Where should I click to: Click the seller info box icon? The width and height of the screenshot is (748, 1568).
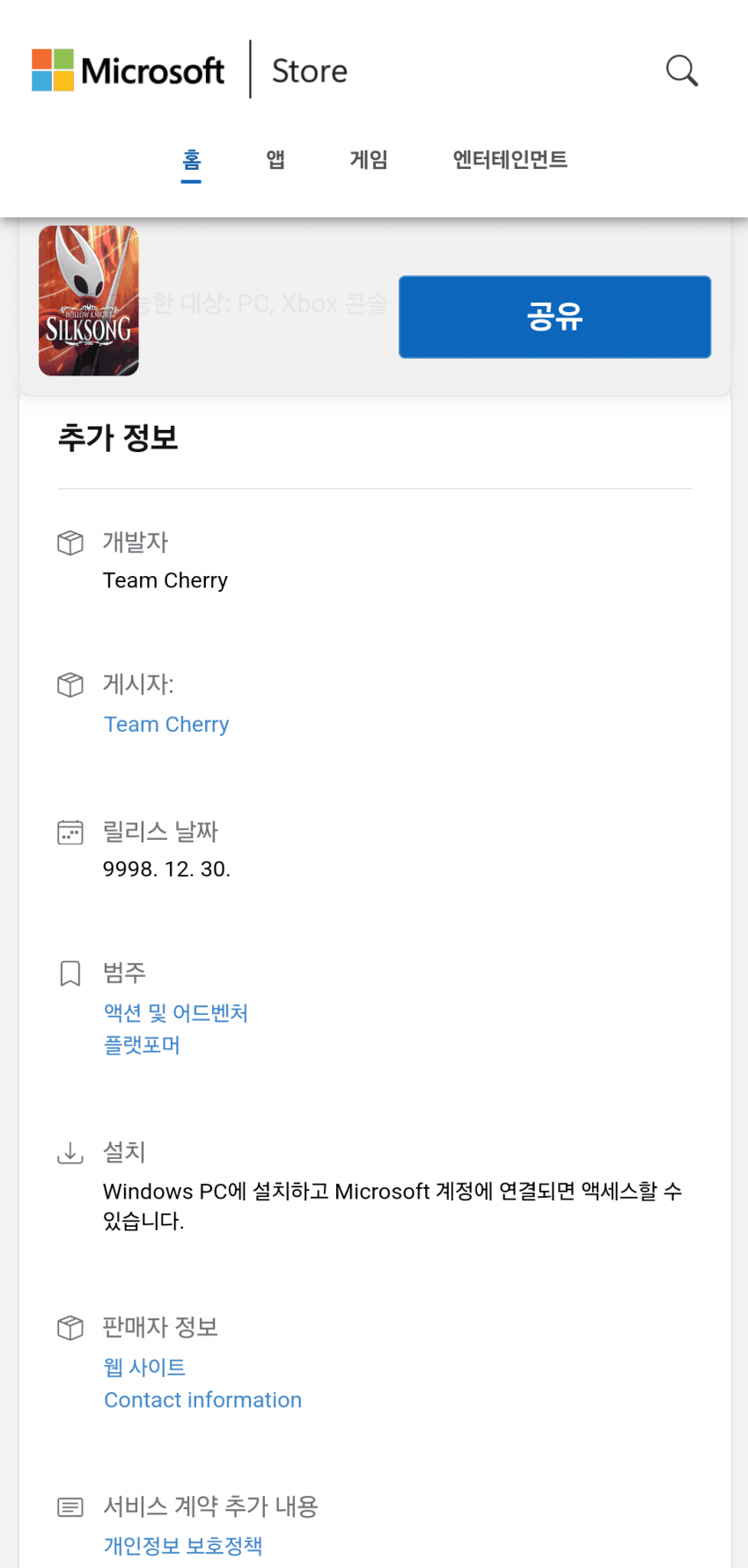click(x=70, y=1328)
